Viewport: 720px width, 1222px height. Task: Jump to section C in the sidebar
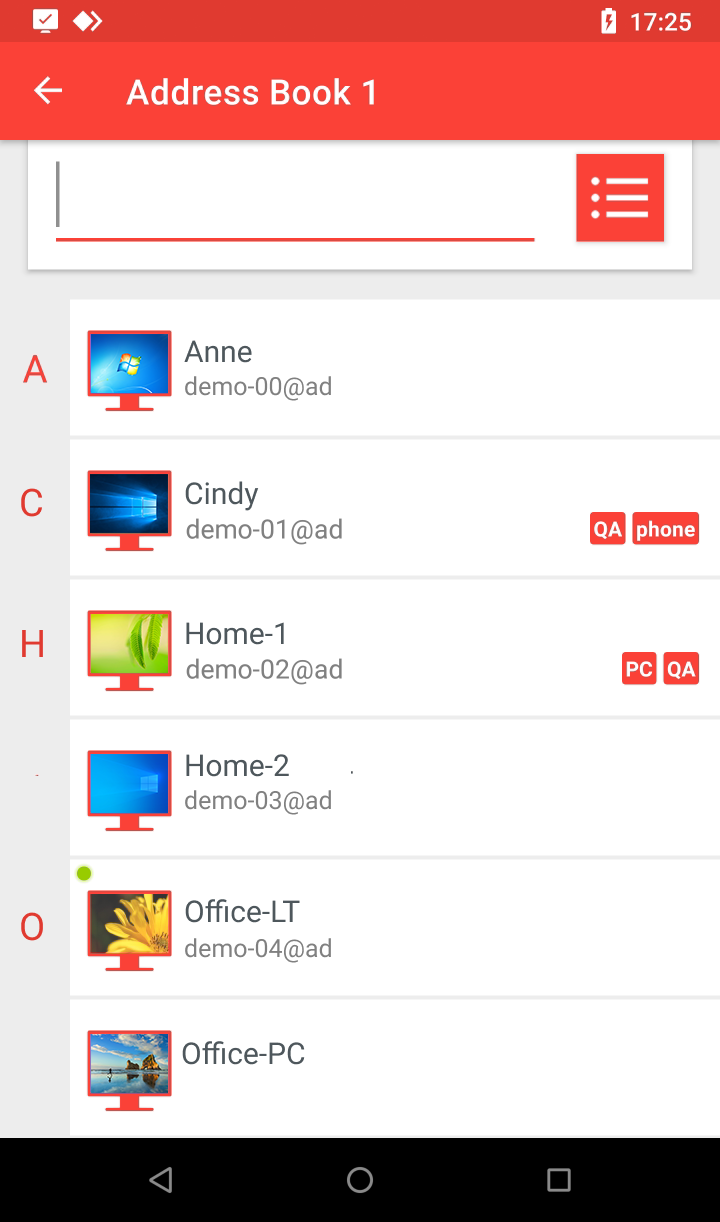30,504
